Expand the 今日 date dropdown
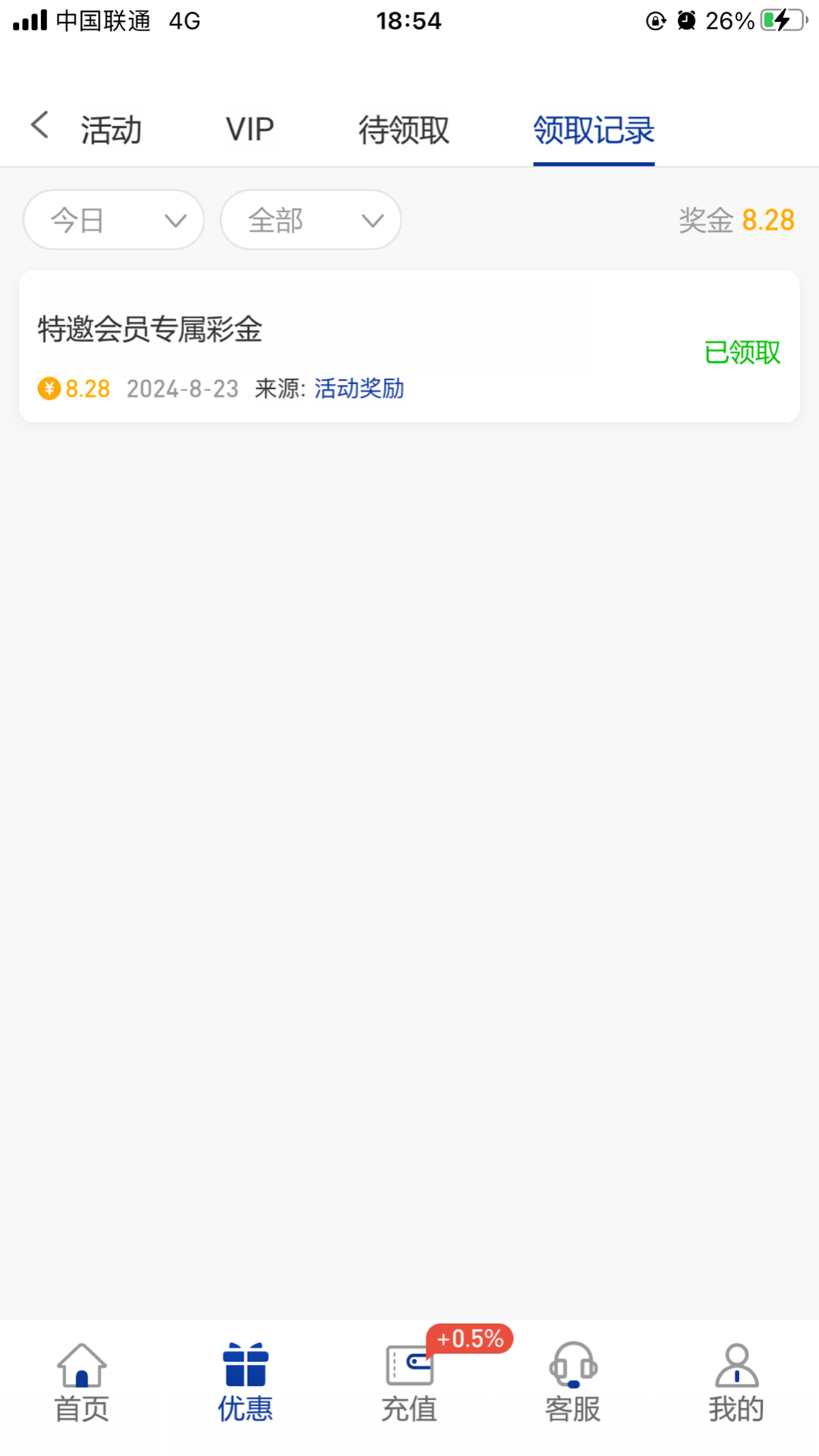 coord(114,220)
